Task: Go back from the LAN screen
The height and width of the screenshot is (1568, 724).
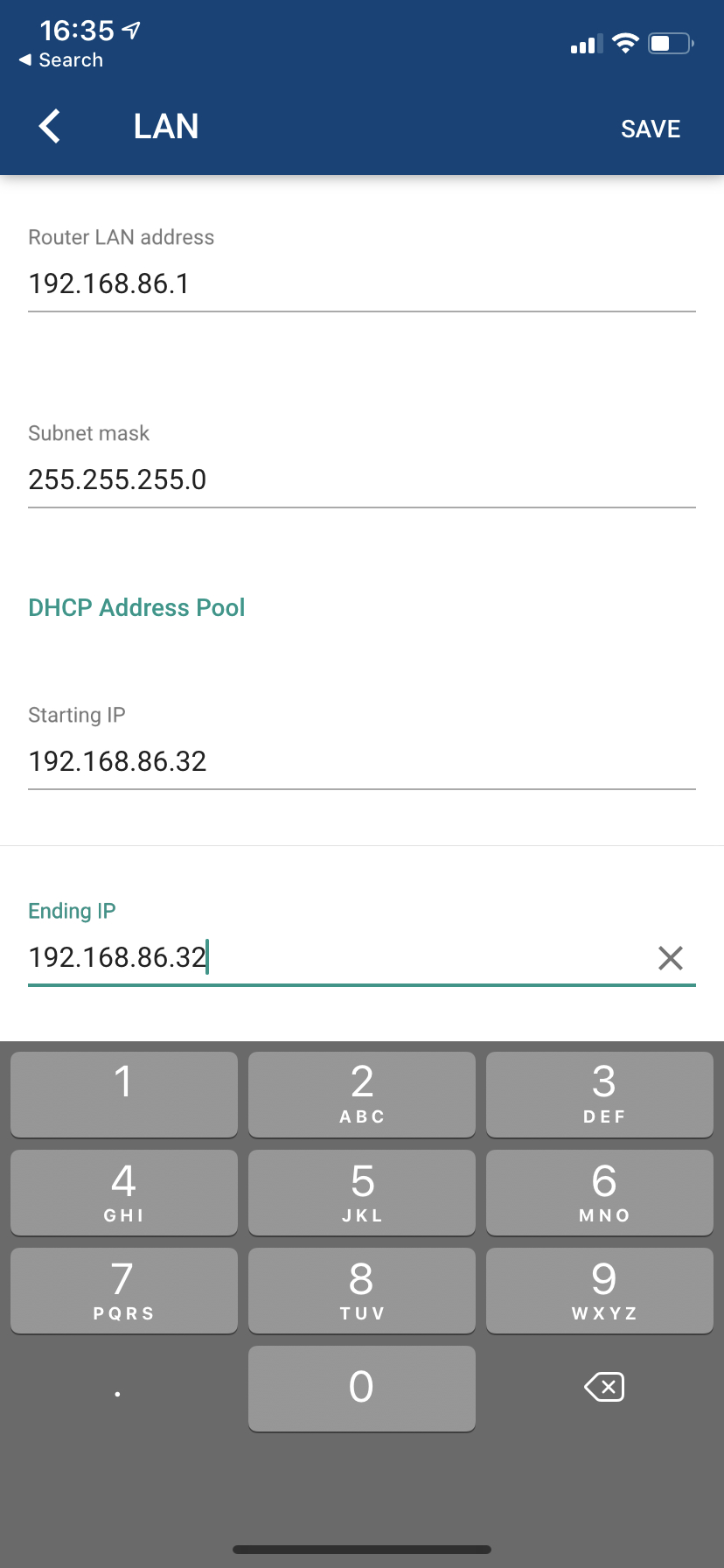Action: (50, 126)
